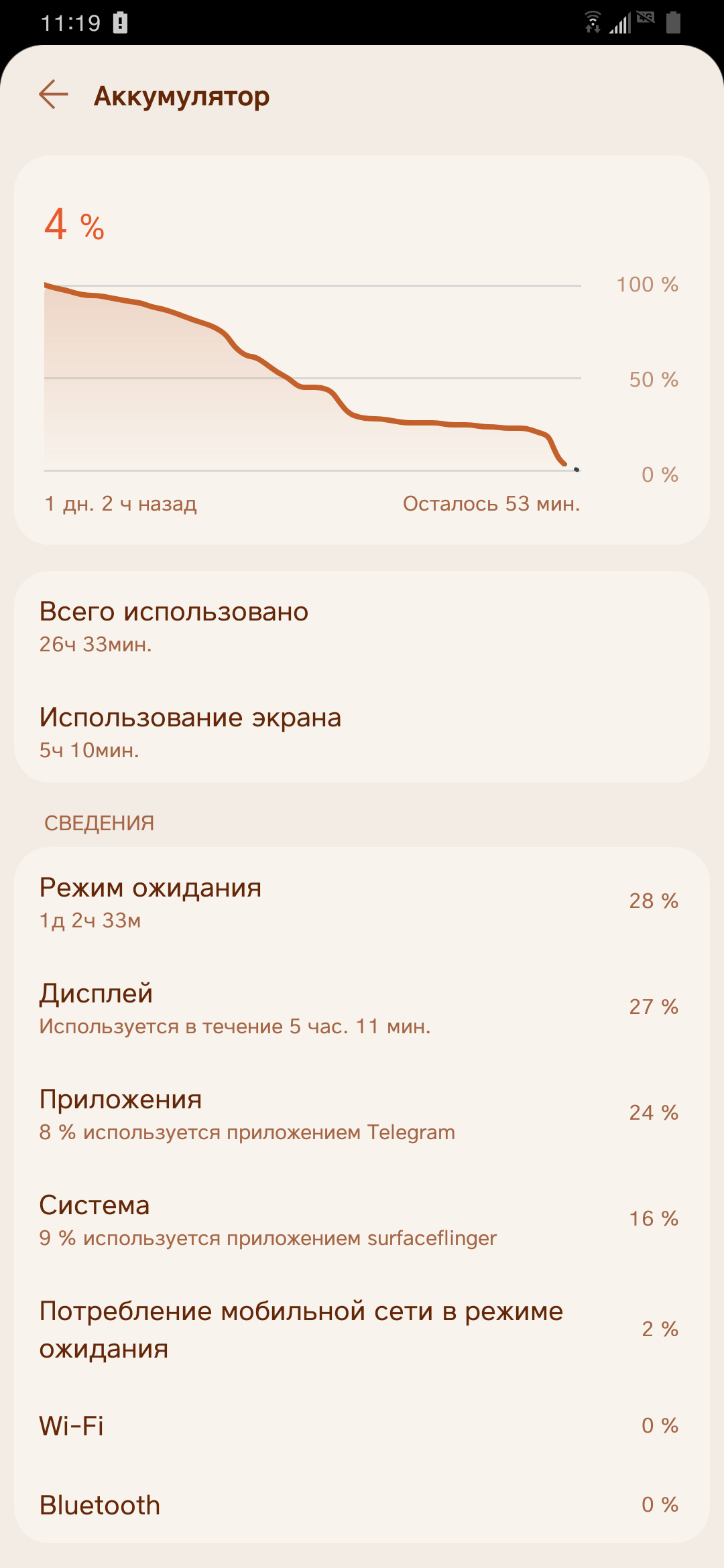Image resolution: width=724 pixels, height=1568 pixels.
Task: Open the Wi-Fi battery usage row
Action: click(362, 1425)
